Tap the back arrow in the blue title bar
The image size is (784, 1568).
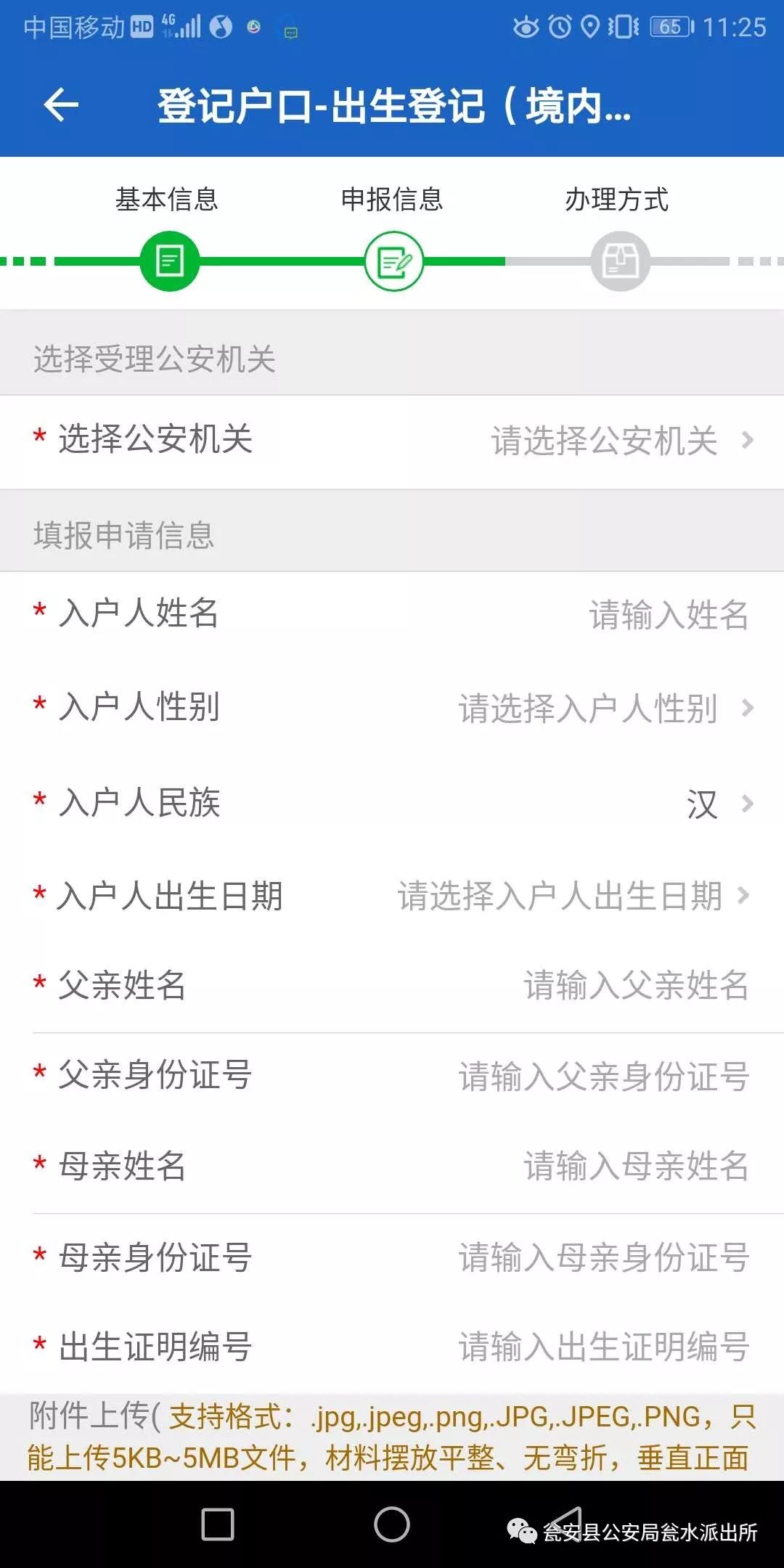click(x=60, y=106)
